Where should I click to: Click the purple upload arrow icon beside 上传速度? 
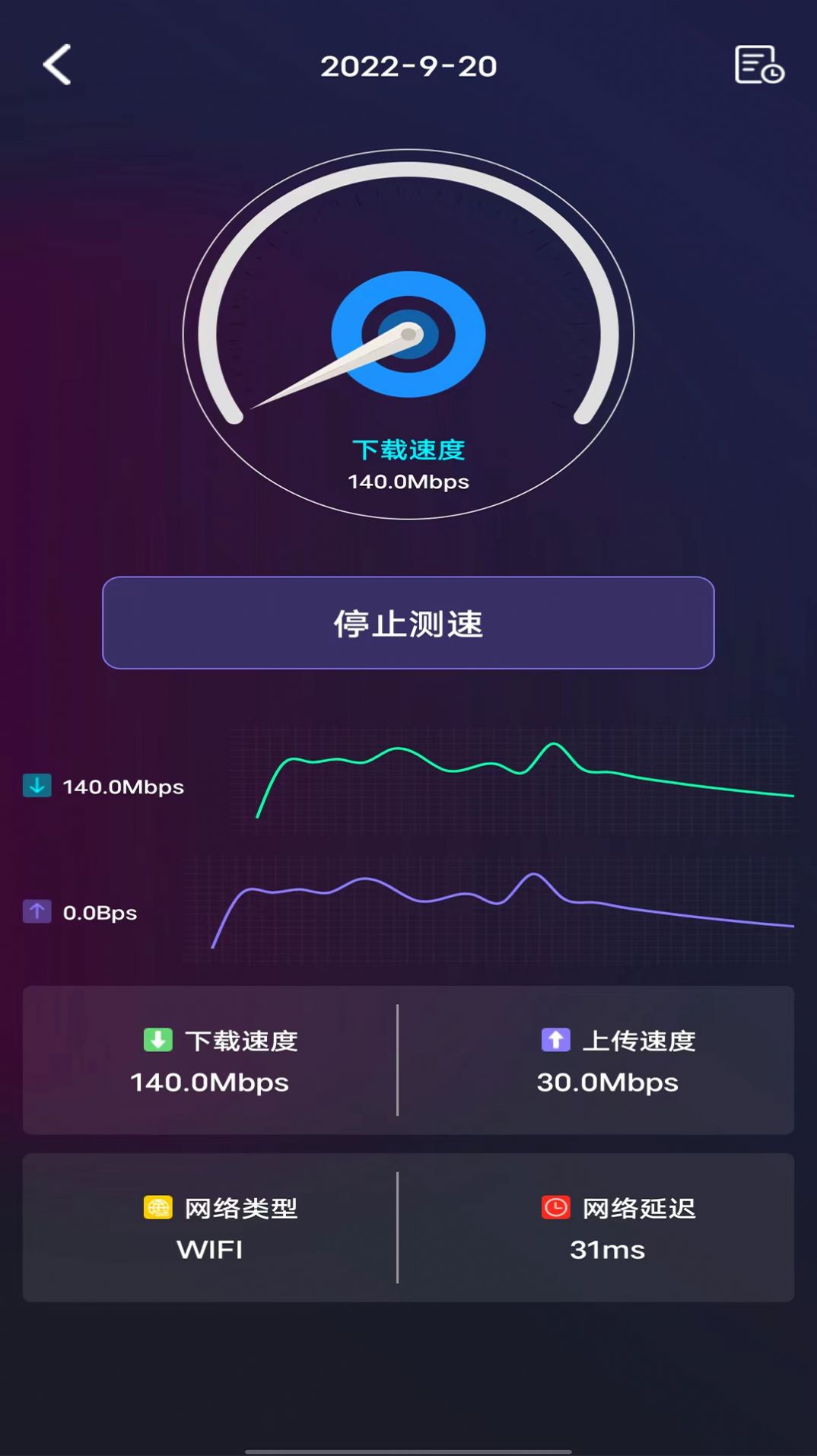coord(555,1041)
